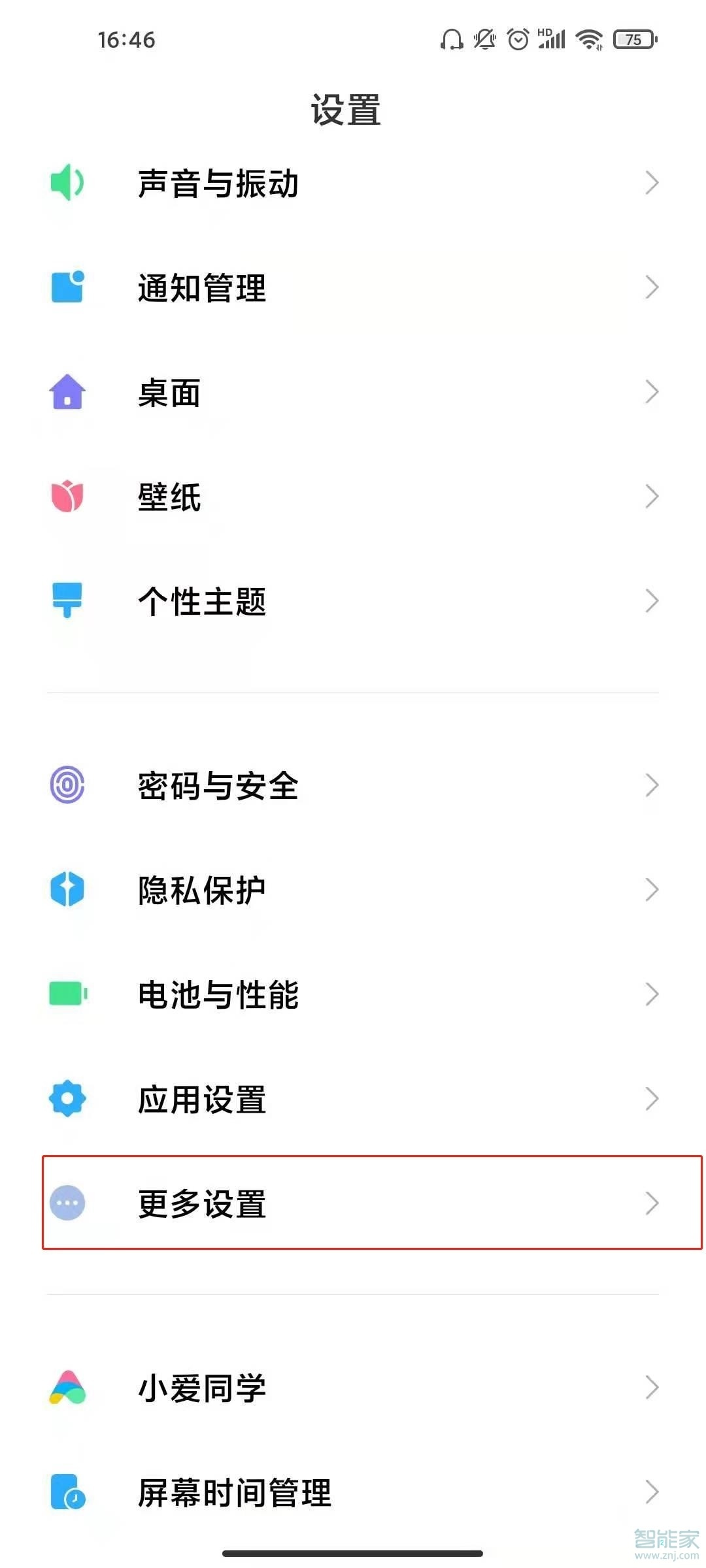This screenshot has width=706, height=1568.
Task: Expand 声音与振动 using its right chevron
Action: coord(651,183)
